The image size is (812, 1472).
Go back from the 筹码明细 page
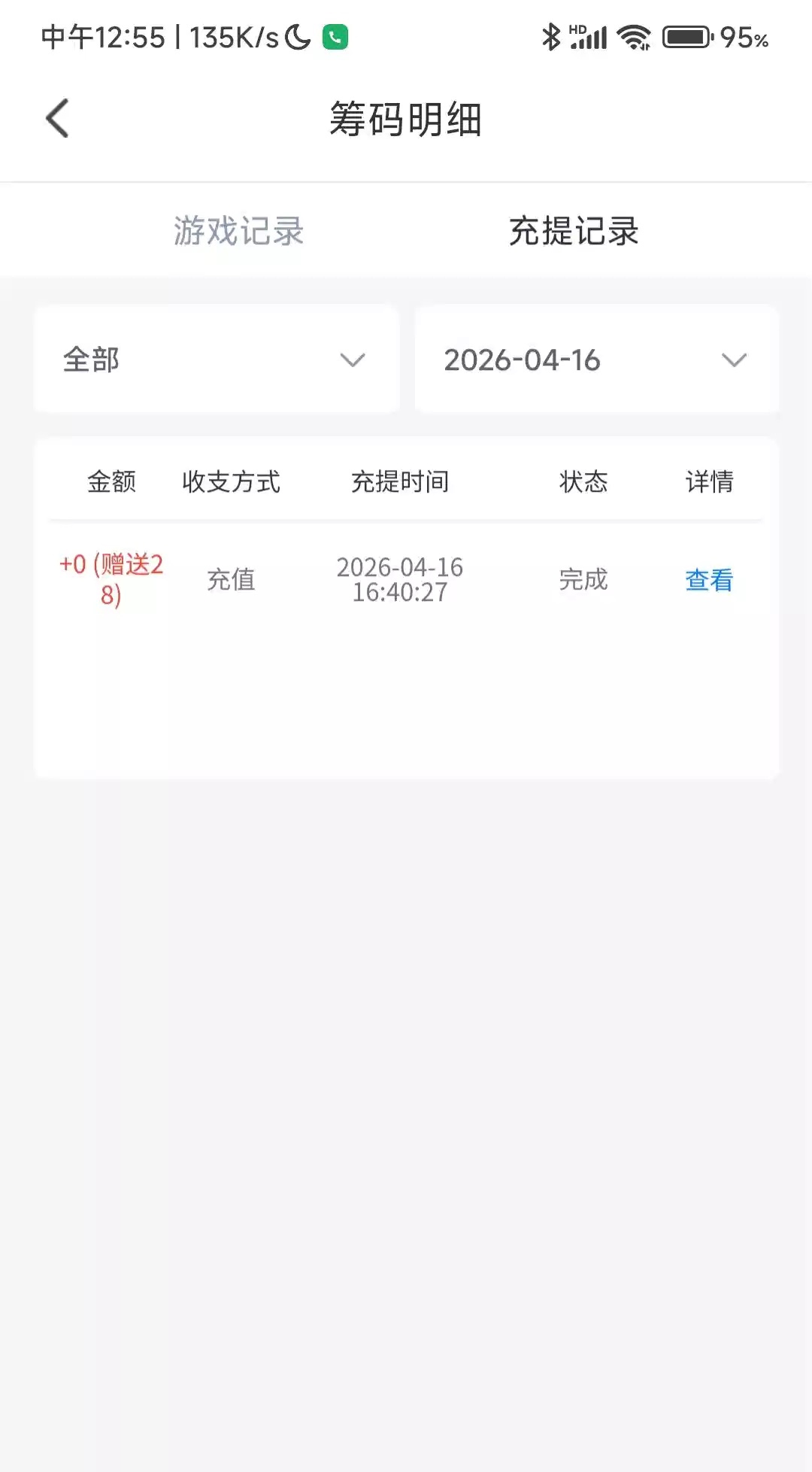(x=57, y=119)
